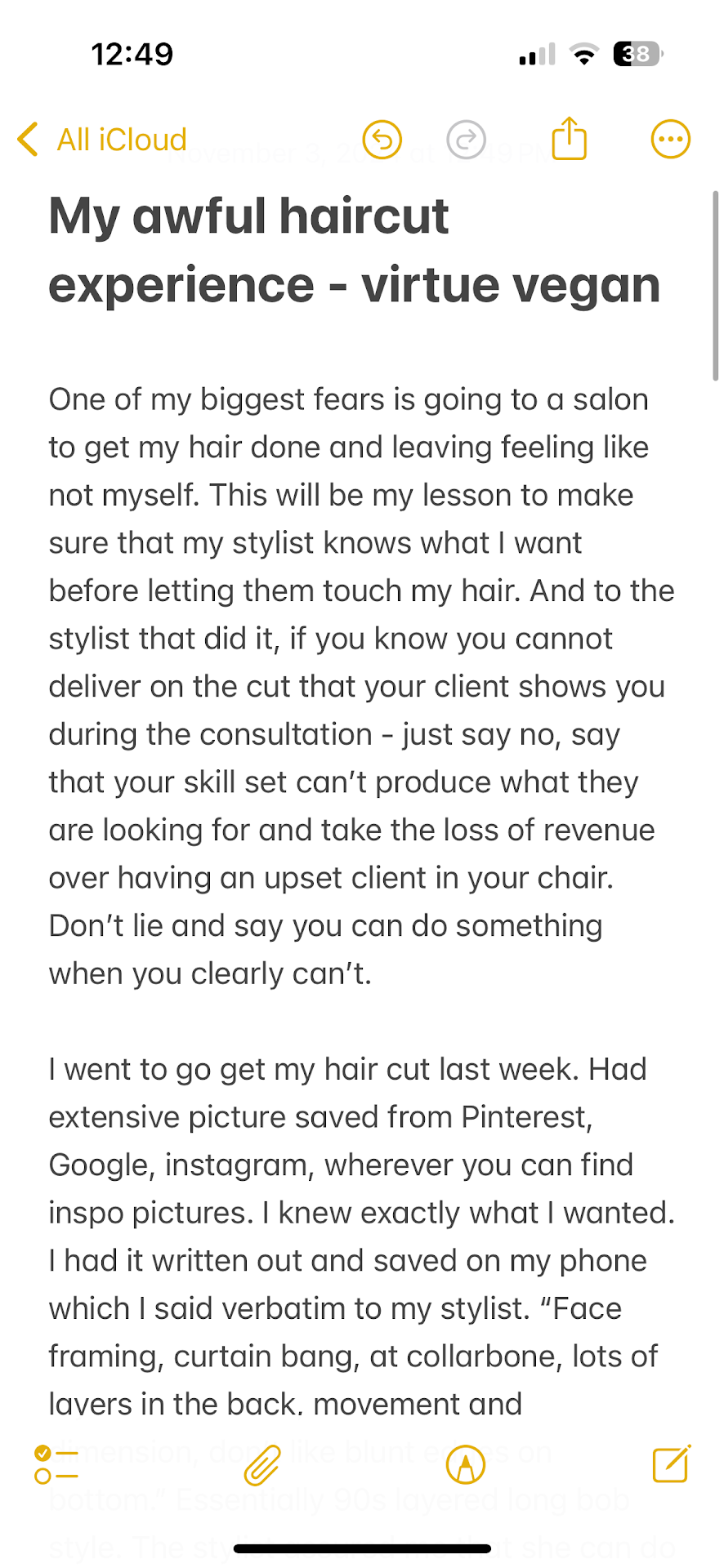Open the markup drawing tool

click(466, 1464)
